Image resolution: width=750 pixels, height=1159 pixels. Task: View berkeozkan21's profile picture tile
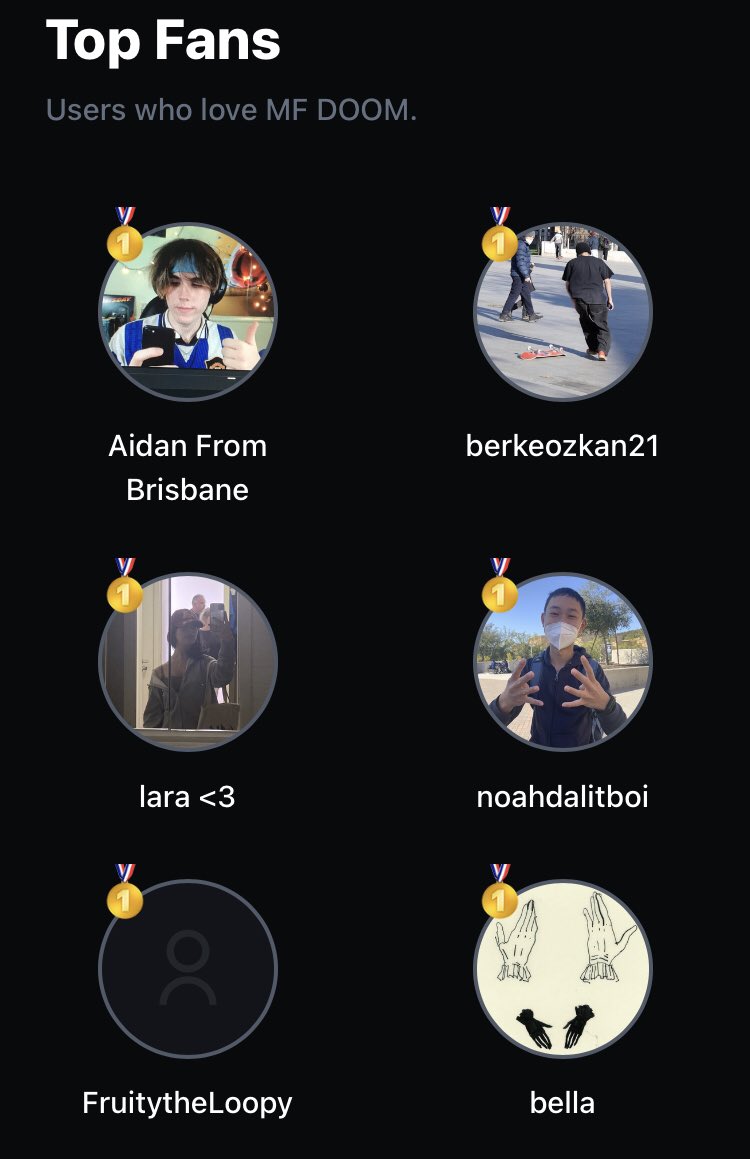point(562,311)
